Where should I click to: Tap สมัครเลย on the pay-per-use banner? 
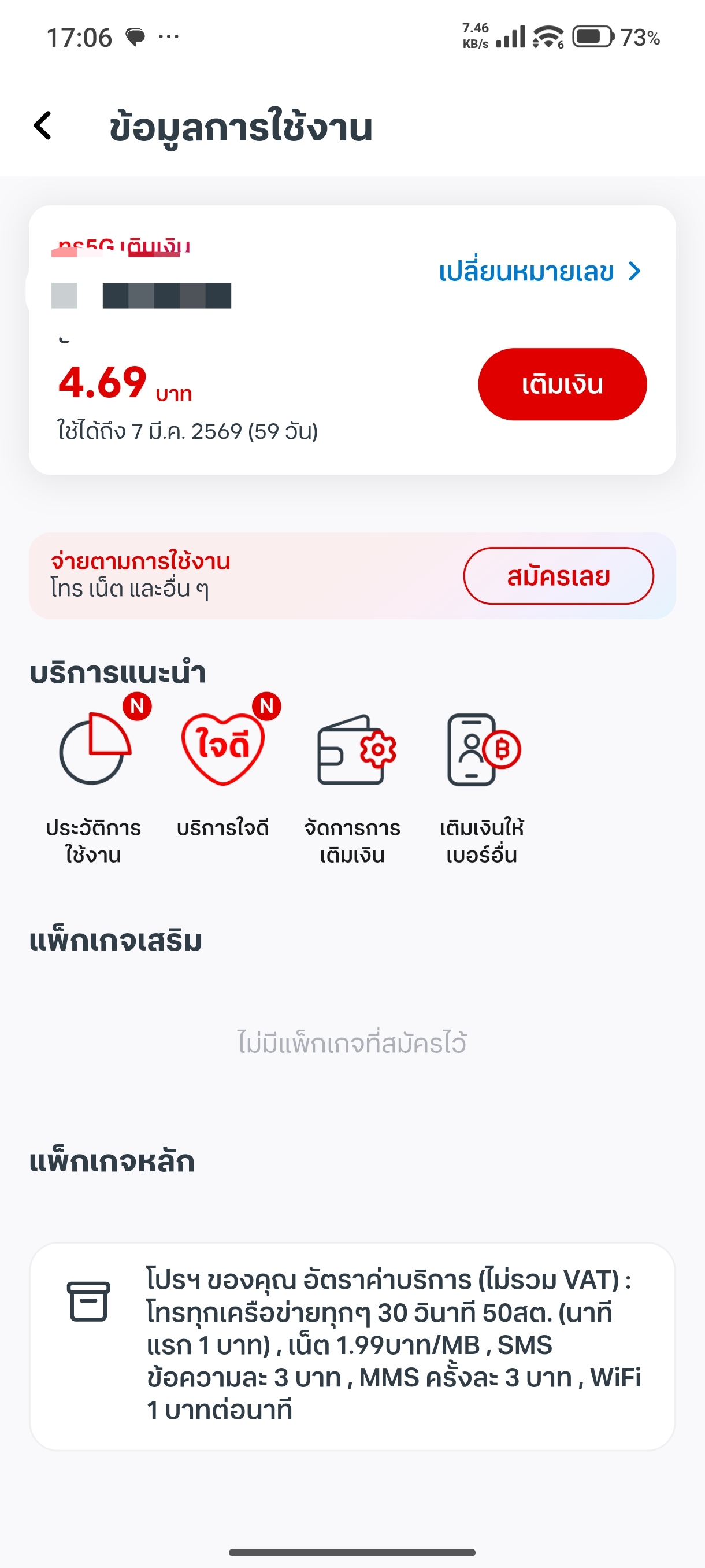tap(558, 576)
